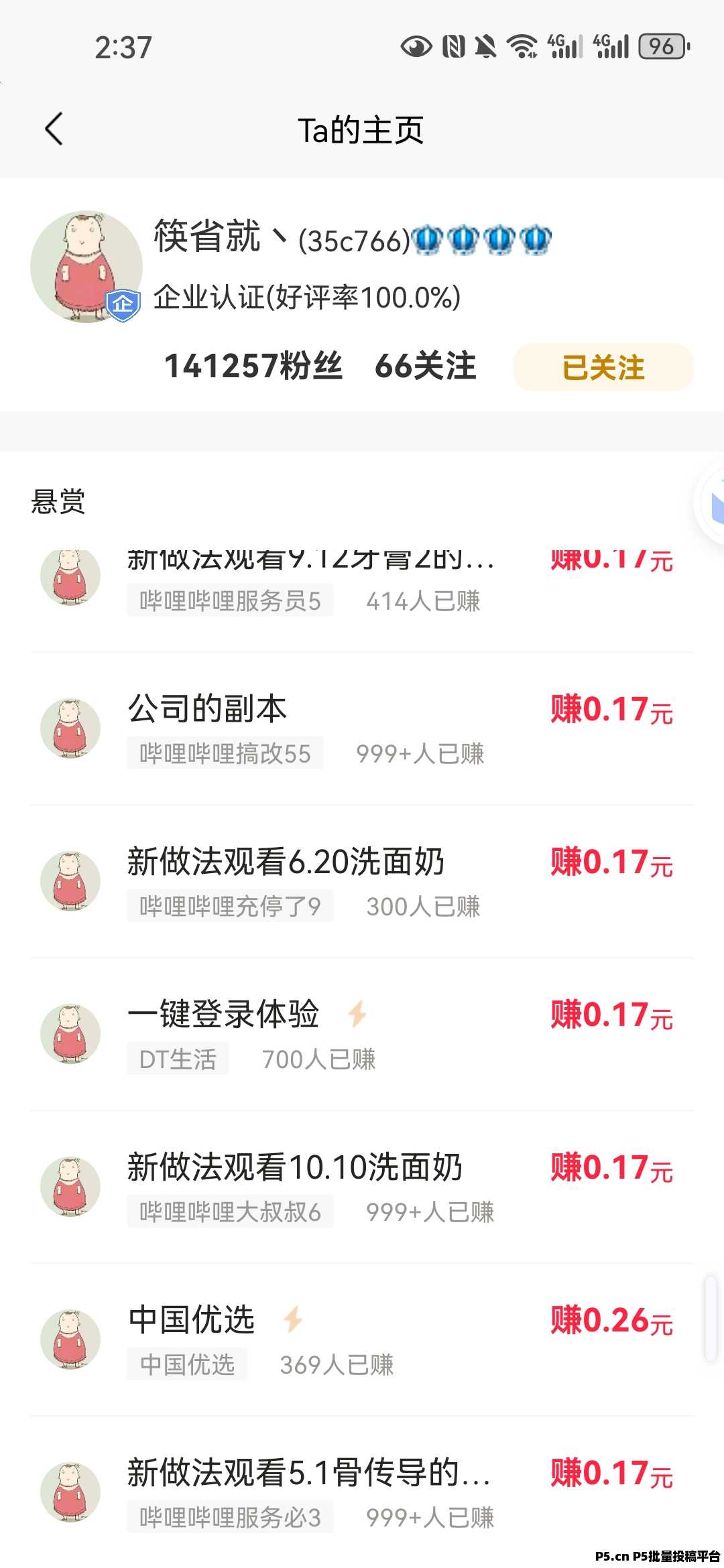Tap the lightning icon next to 一键登录体验

[357, 1015]
